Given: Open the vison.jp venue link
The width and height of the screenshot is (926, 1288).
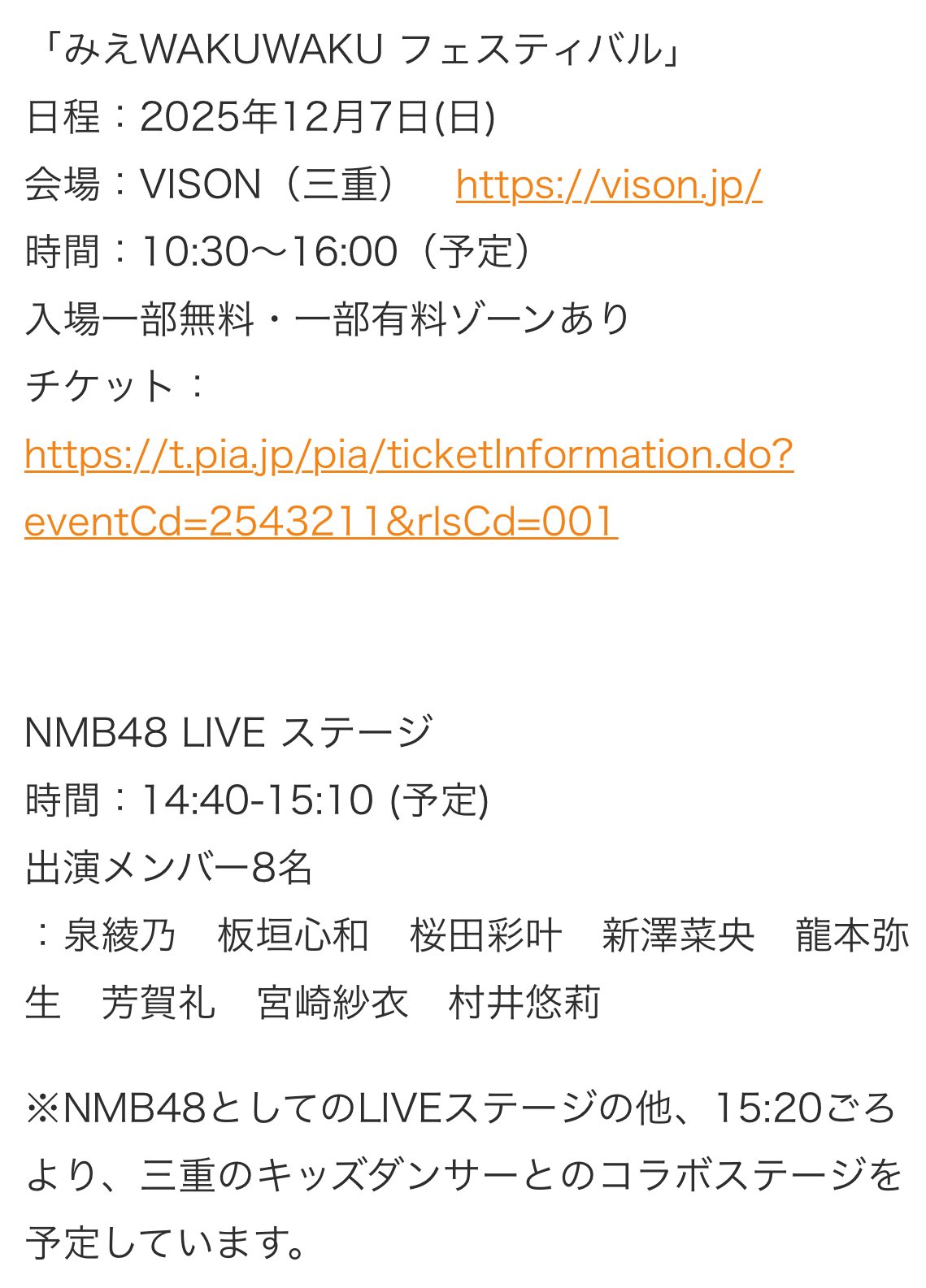Looking at the screenshot, I should (x=608, y=185).
